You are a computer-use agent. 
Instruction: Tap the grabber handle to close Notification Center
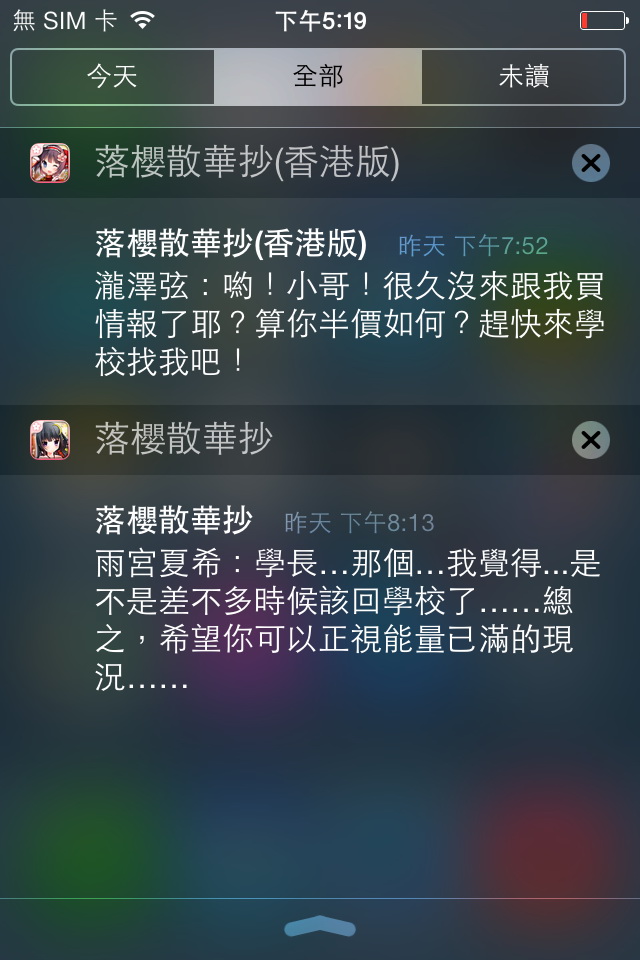(320, 927)
